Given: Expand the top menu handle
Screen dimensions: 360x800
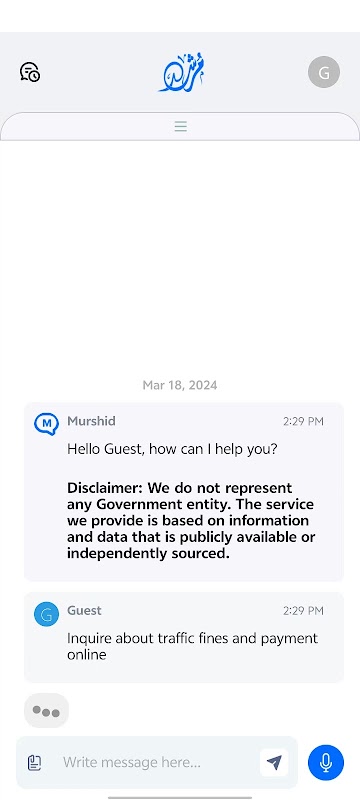Looking at the screenshot, I should [181, 126].
